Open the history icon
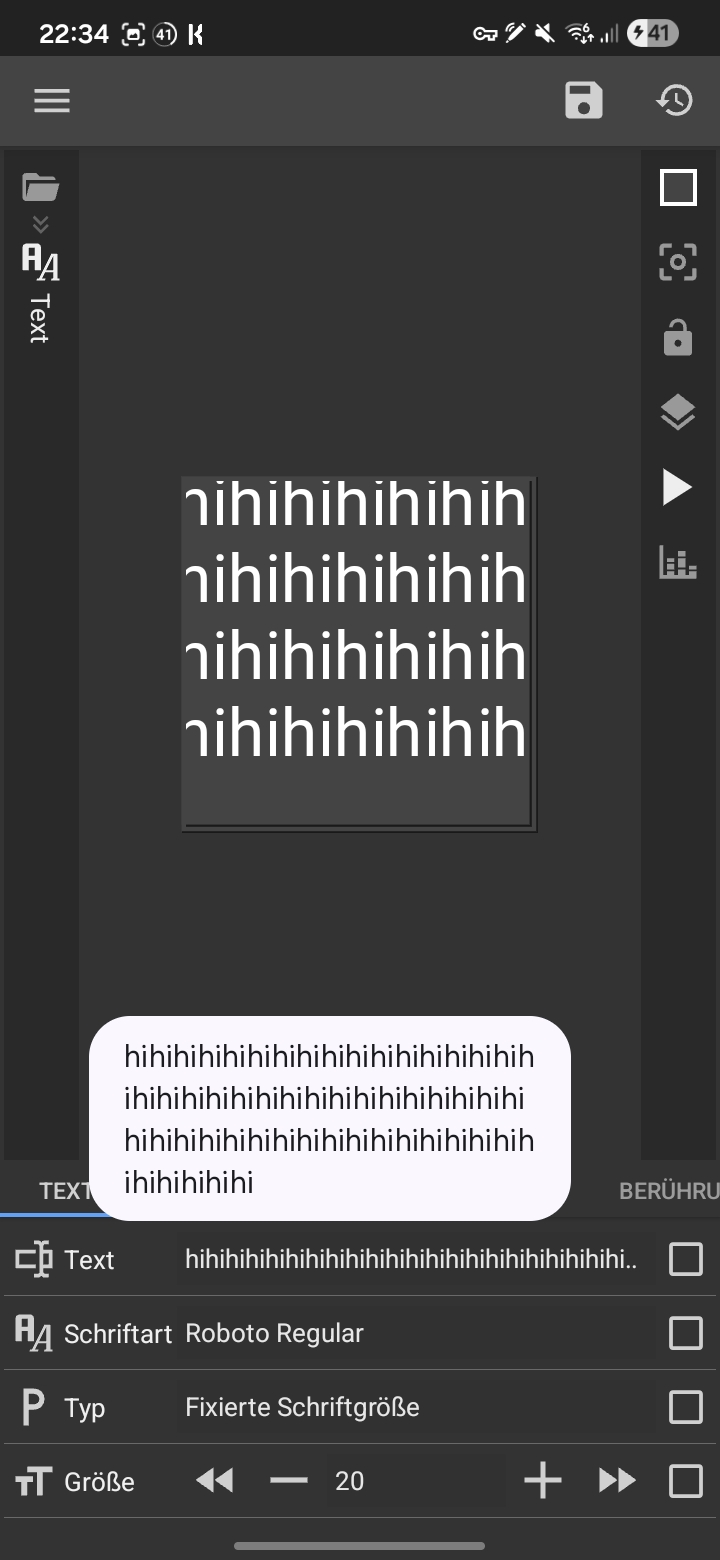This screenshot has width=720, height=1560. tap(675, 101)
